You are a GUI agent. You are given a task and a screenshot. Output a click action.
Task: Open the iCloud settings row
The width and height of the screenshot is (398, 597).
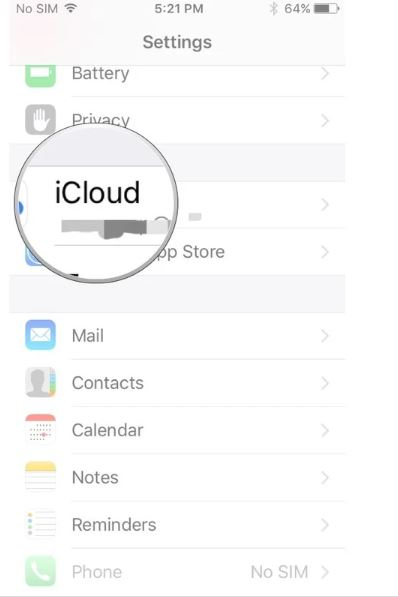tap(177, 204)
